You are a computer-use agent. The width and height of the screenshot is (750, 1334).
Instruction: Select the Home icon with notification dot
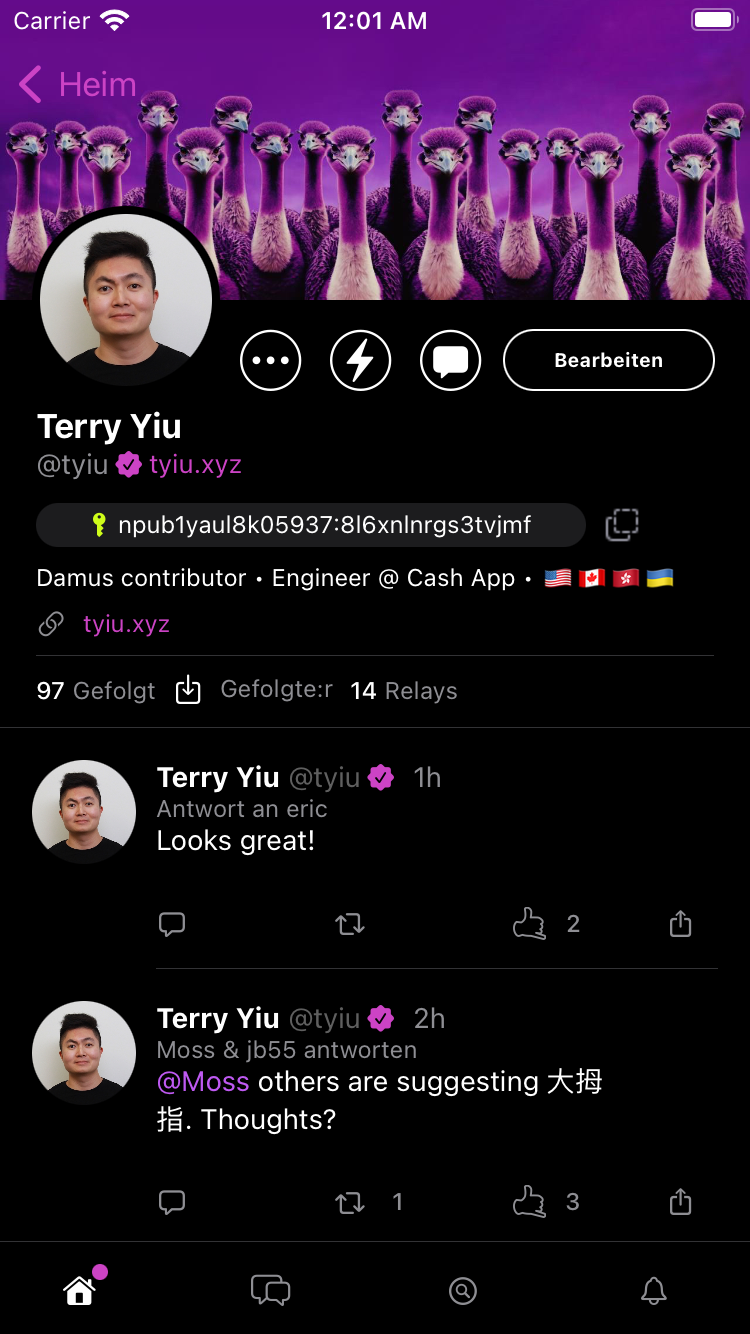tap(79, 1291)
